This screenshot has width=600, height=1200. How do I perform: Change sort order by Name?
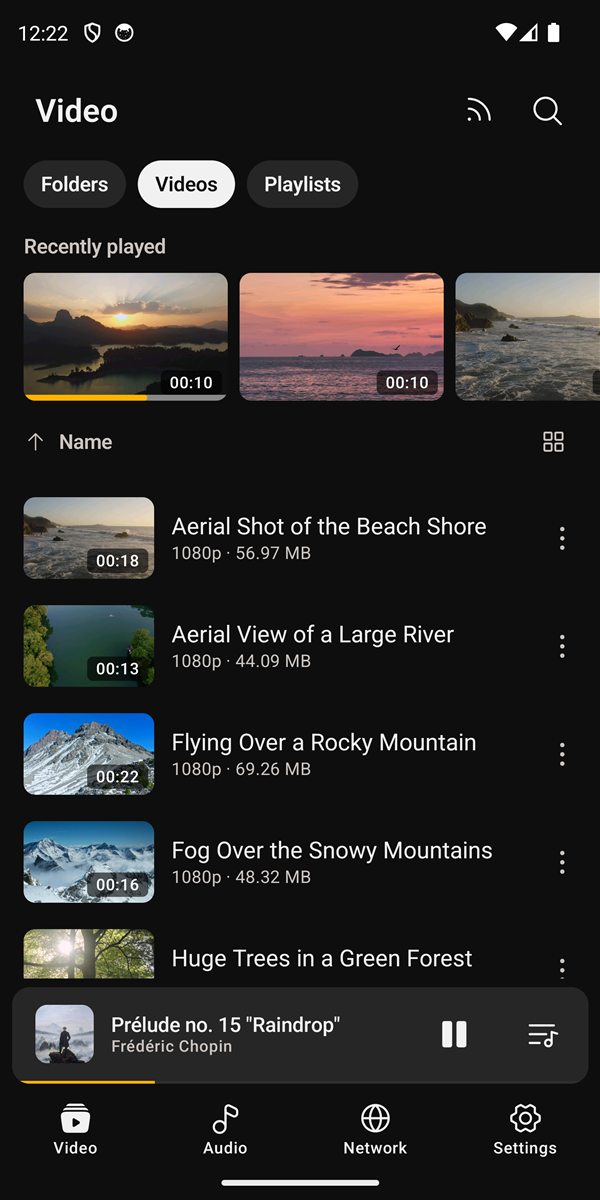[70, 442]
